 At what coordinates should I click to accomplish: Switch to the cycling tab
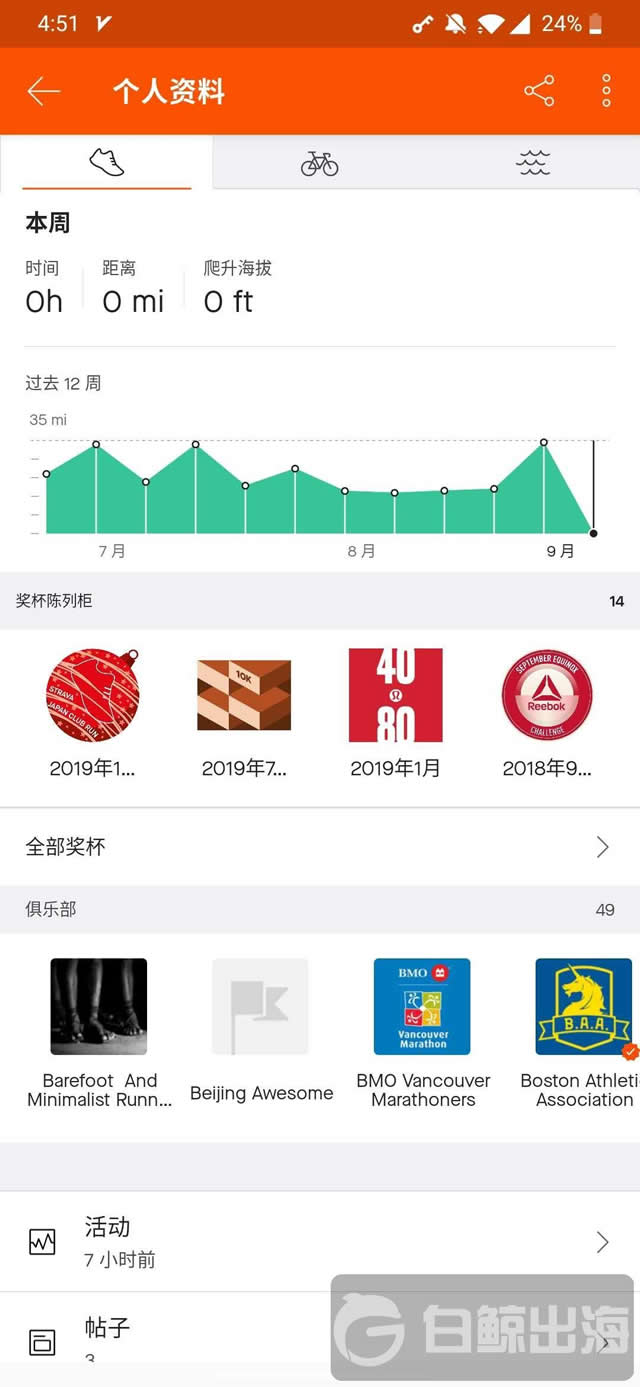point(320,163)
